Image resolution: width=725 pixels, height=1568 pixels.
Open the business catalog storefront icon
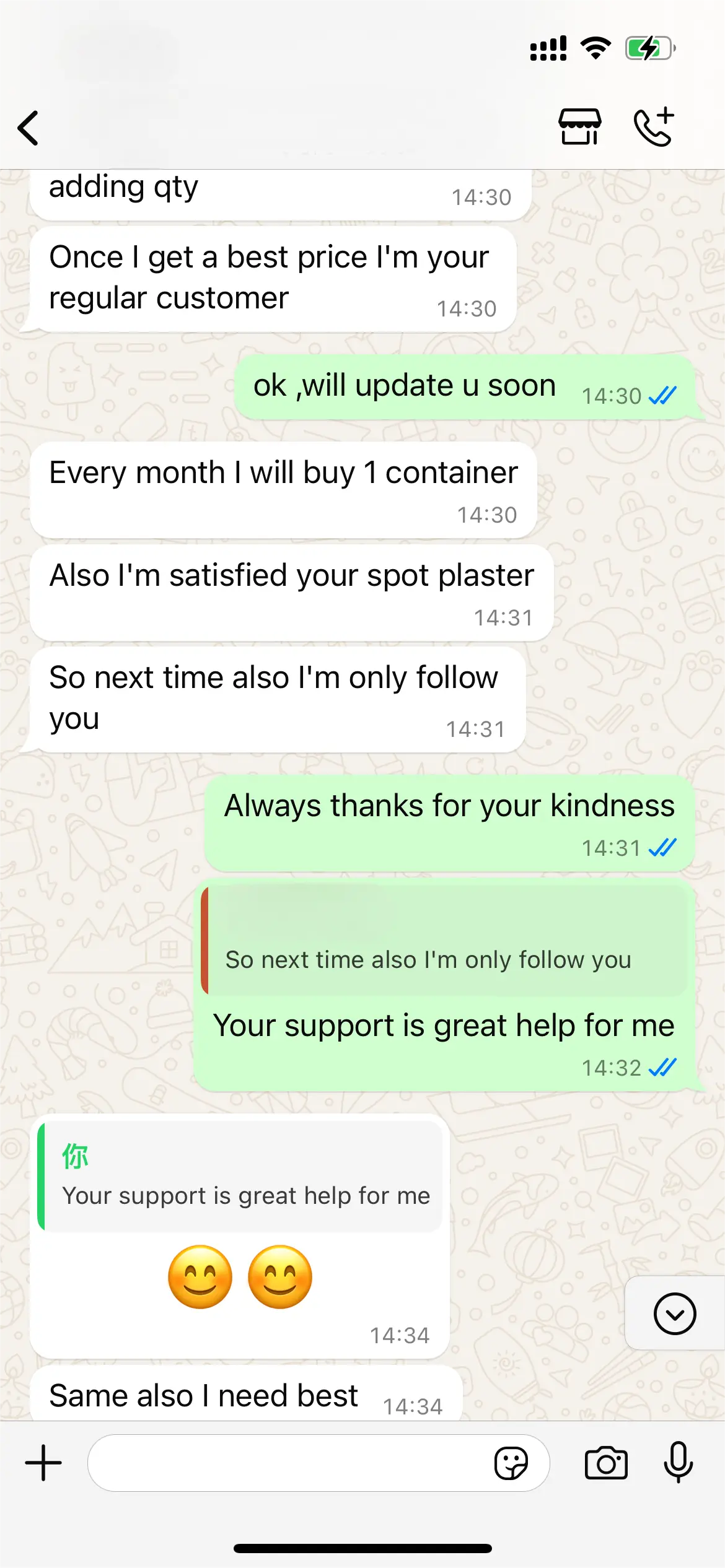(x=580, y=127)
